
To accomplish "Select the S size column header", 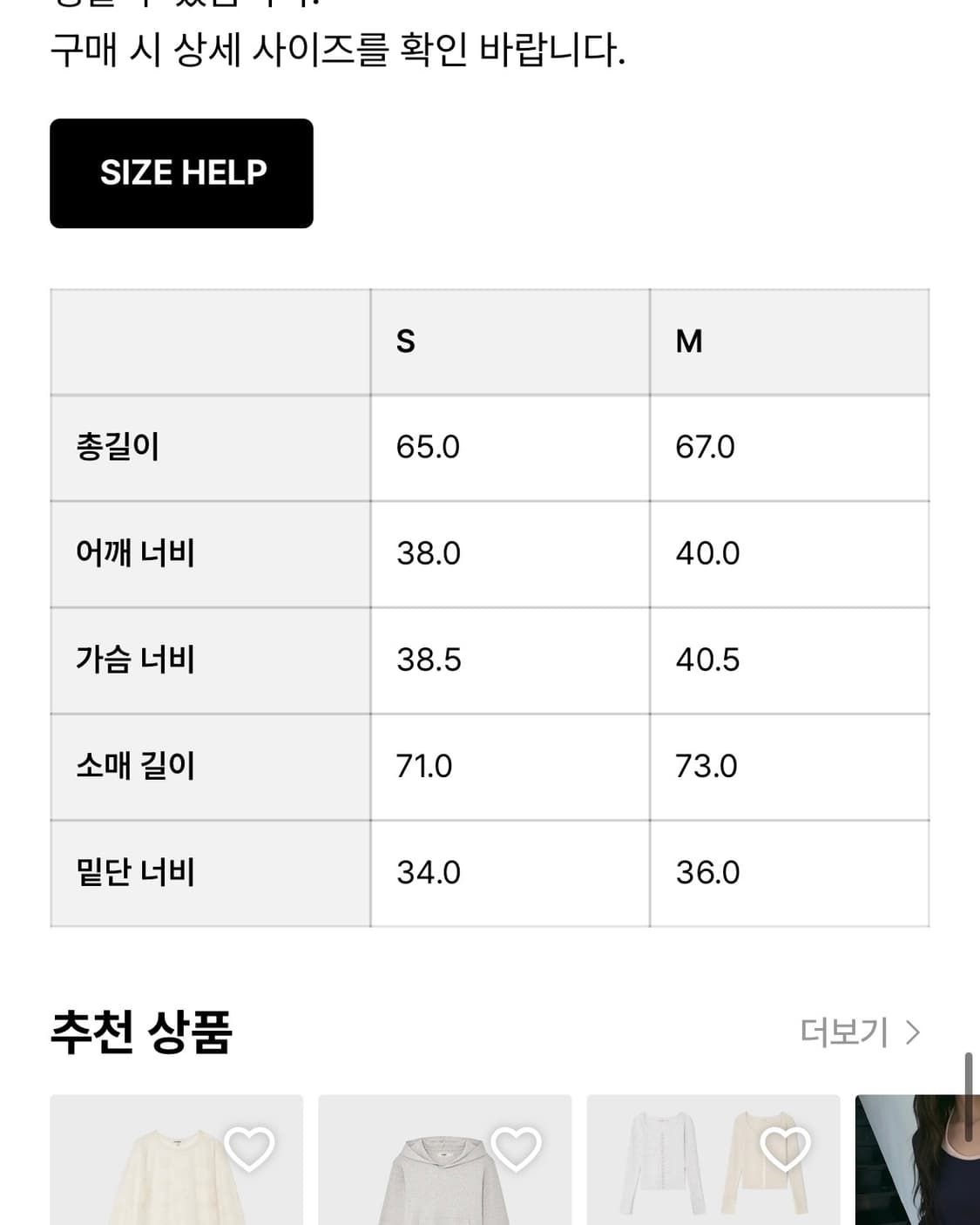I will pos(404,341).
